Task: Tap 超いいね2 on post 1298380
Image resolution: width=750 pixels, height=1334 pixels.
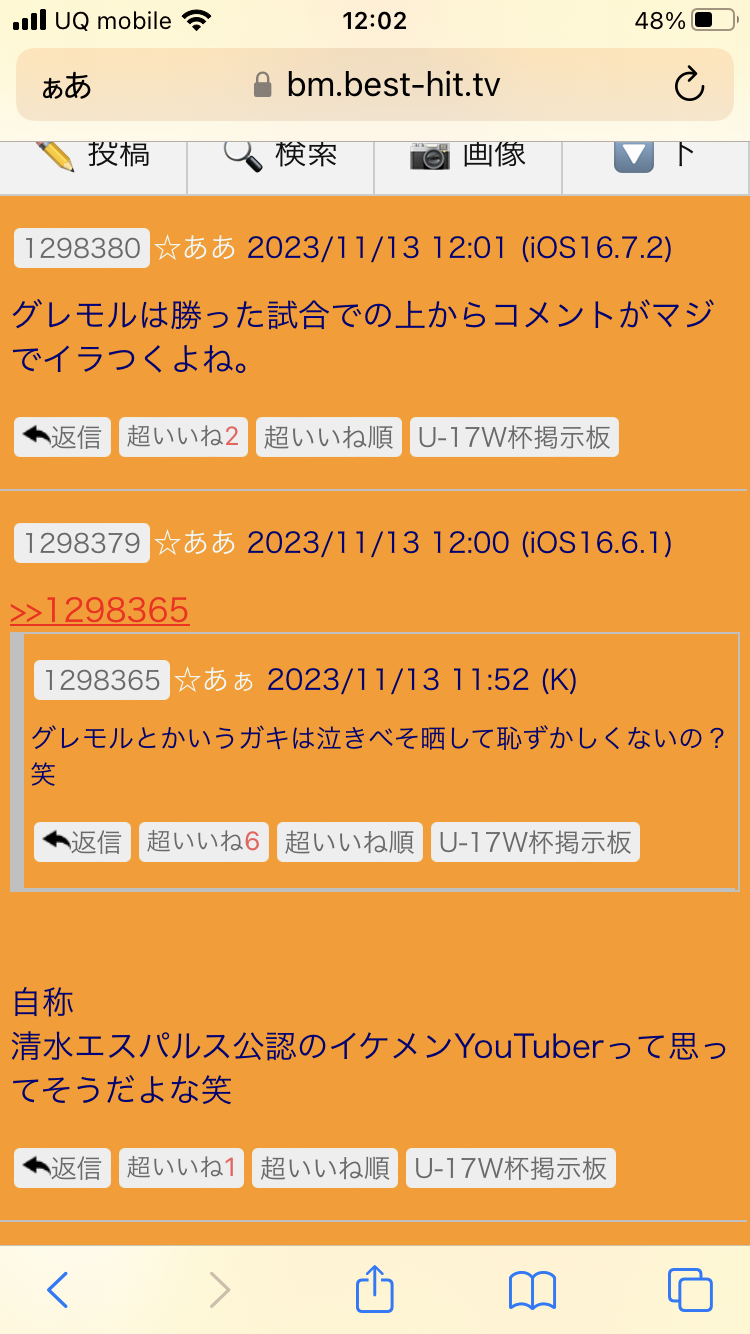Action: [x=183, y=437]
